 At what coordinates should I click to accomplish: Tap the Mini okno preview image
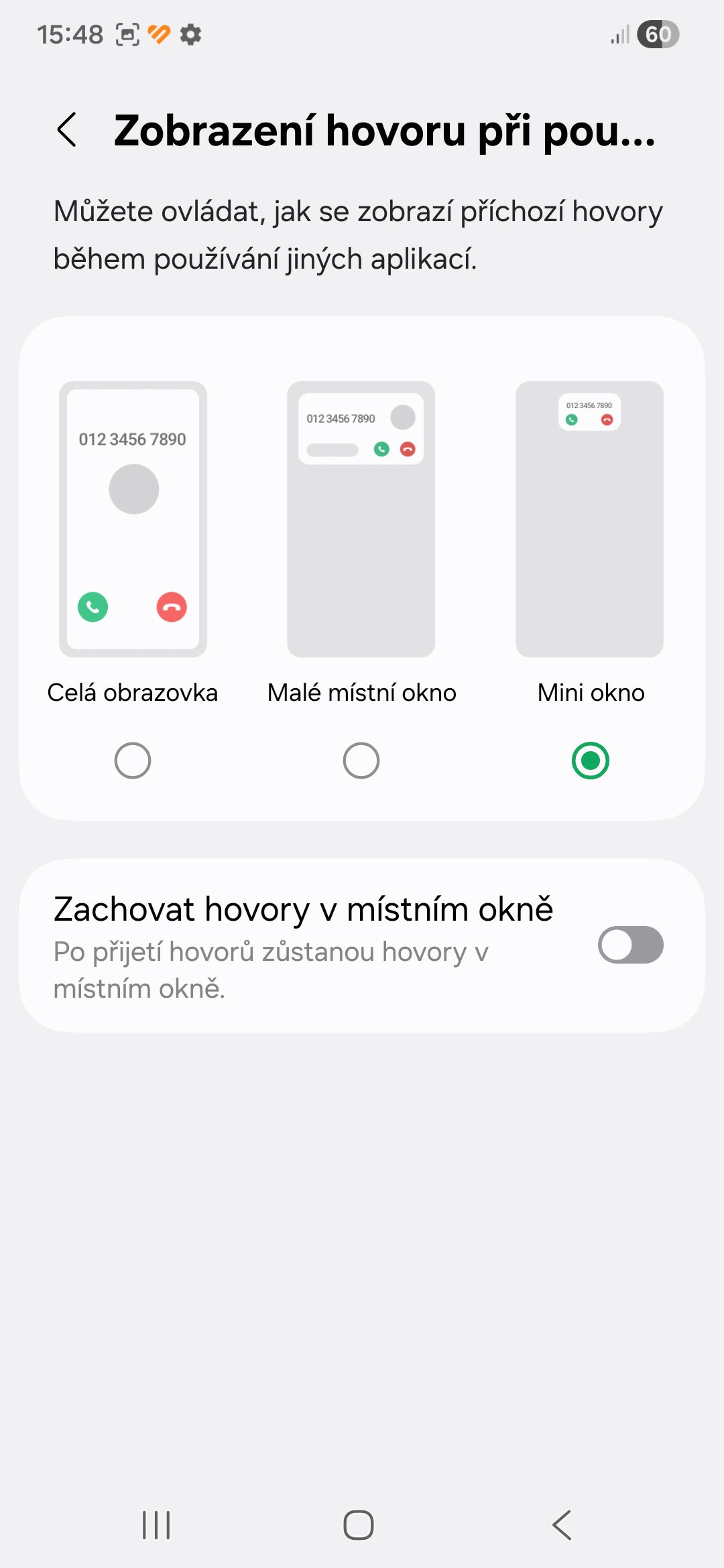(590, 519)
